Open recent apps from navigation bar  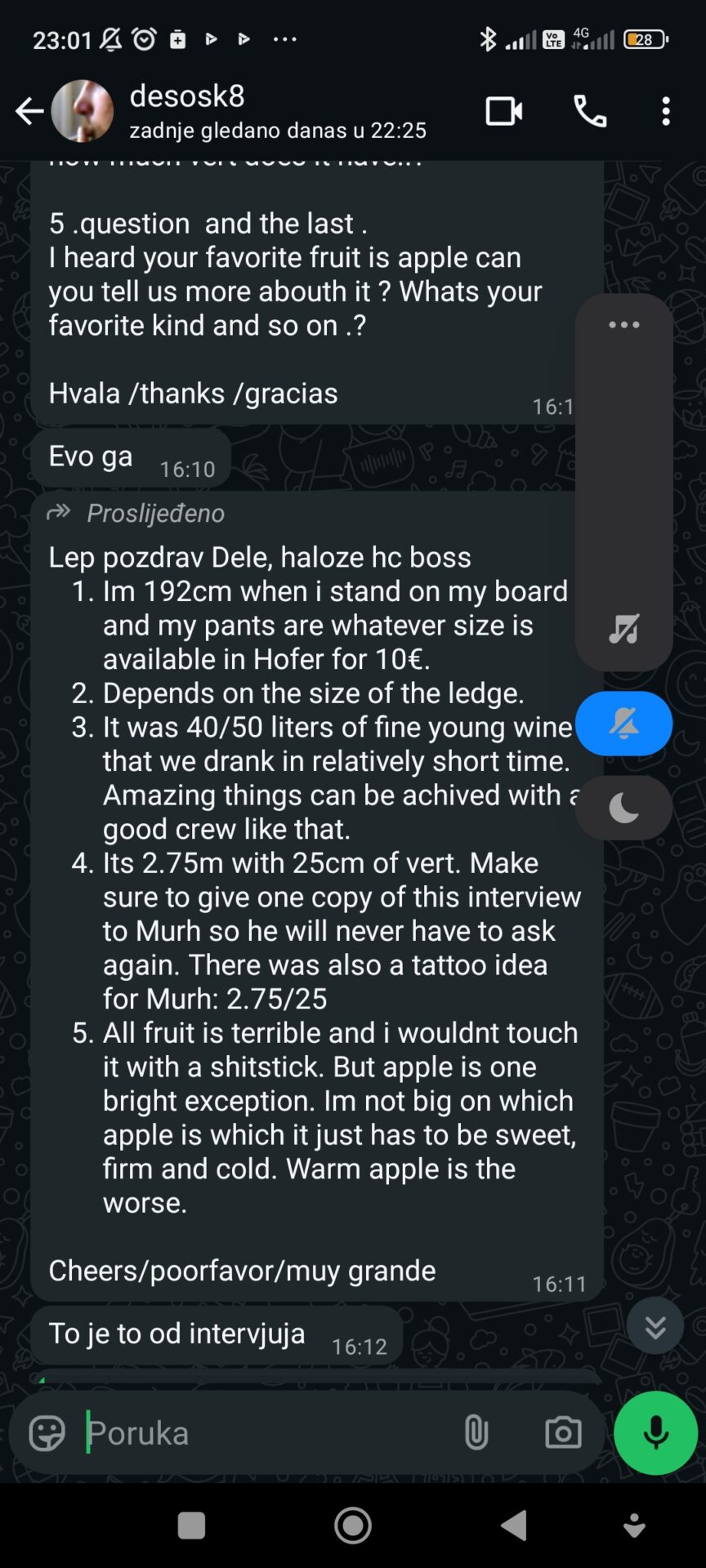click(191, 1525)
